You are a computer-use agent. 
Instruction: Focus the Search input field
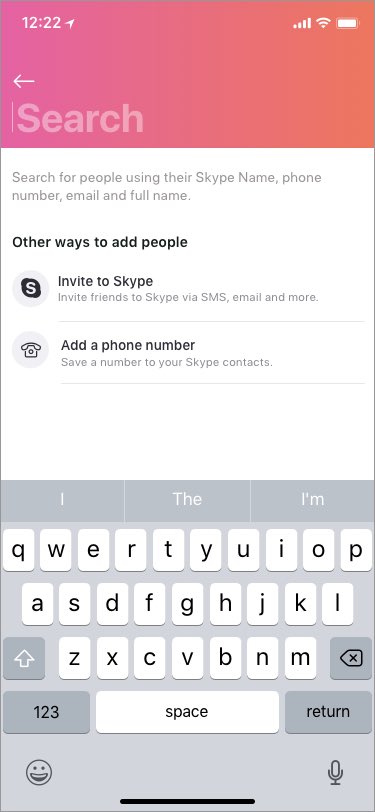(188, 118)
